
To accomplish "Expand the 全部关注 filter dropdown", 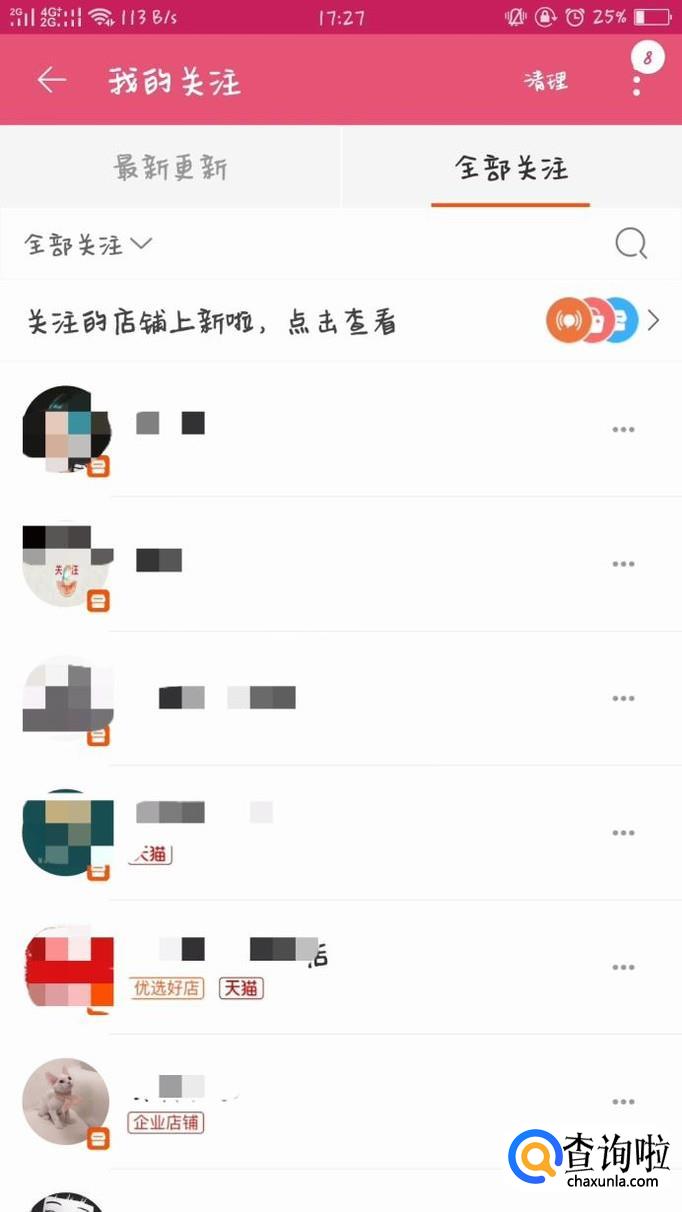I will [88, 244].
